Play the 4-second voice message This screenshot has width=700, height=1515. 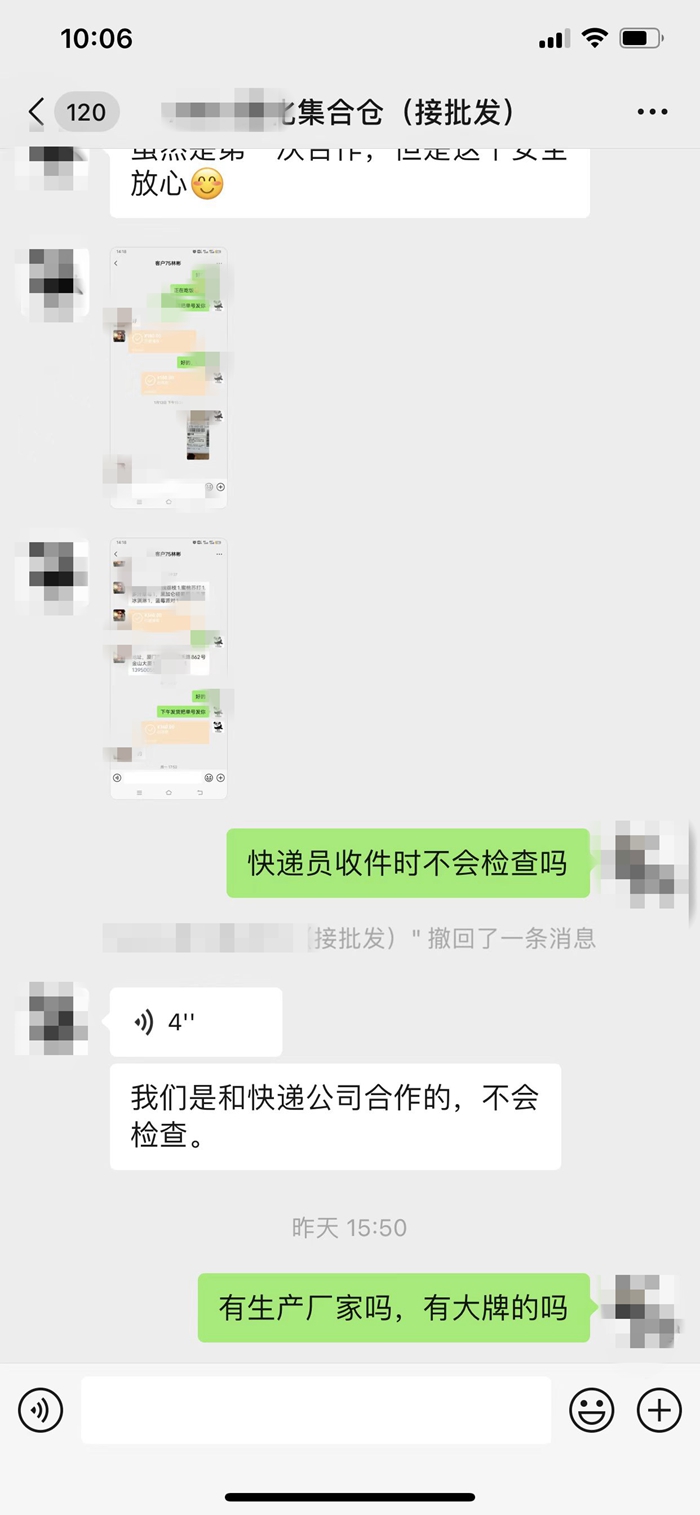click(x=195, y=1021)
